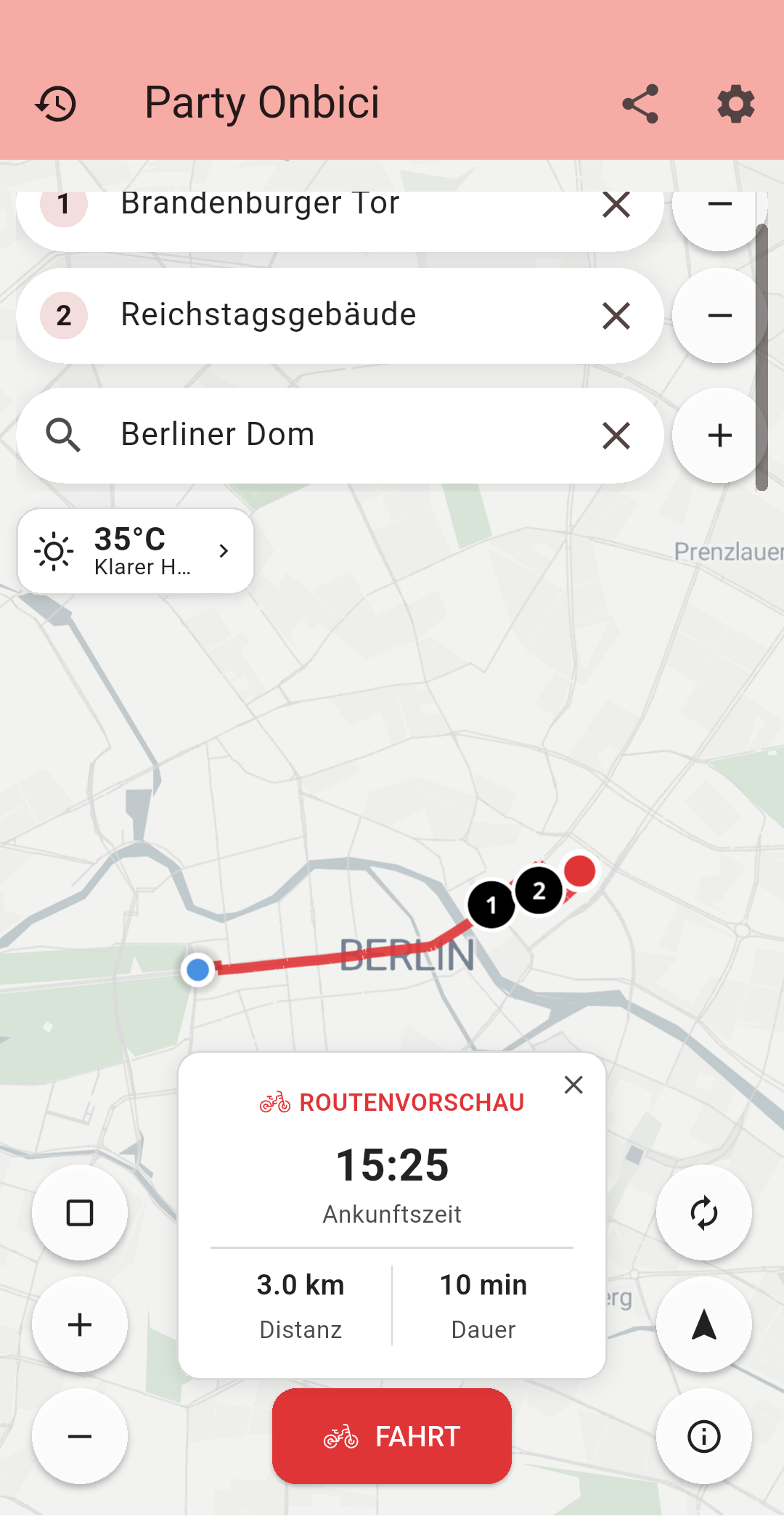Clear the Berliner Dom search field
Image resolution: width=784 pixels, height=1516 pixels.
tap(615, 434)
